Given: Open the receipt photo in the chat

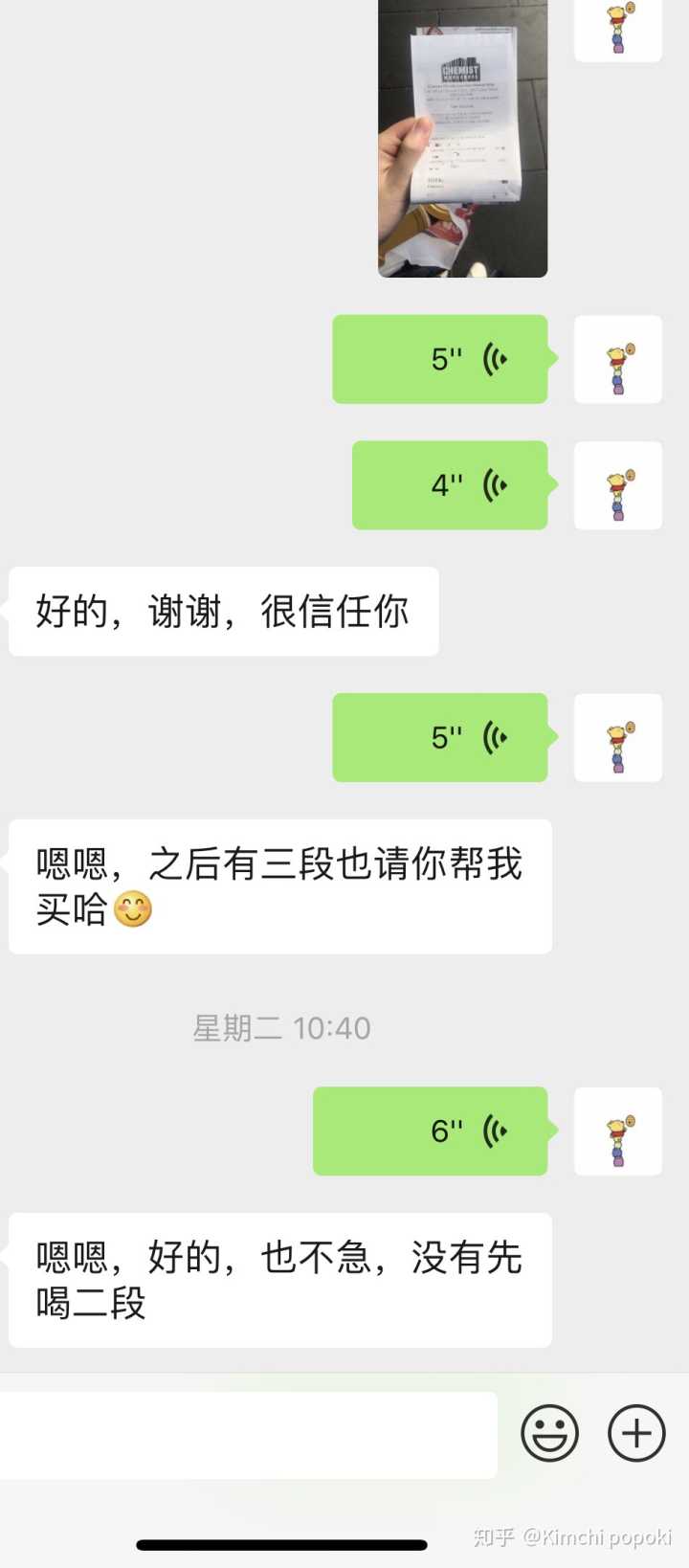Looking at the screenshot, I should coord(462,139).
